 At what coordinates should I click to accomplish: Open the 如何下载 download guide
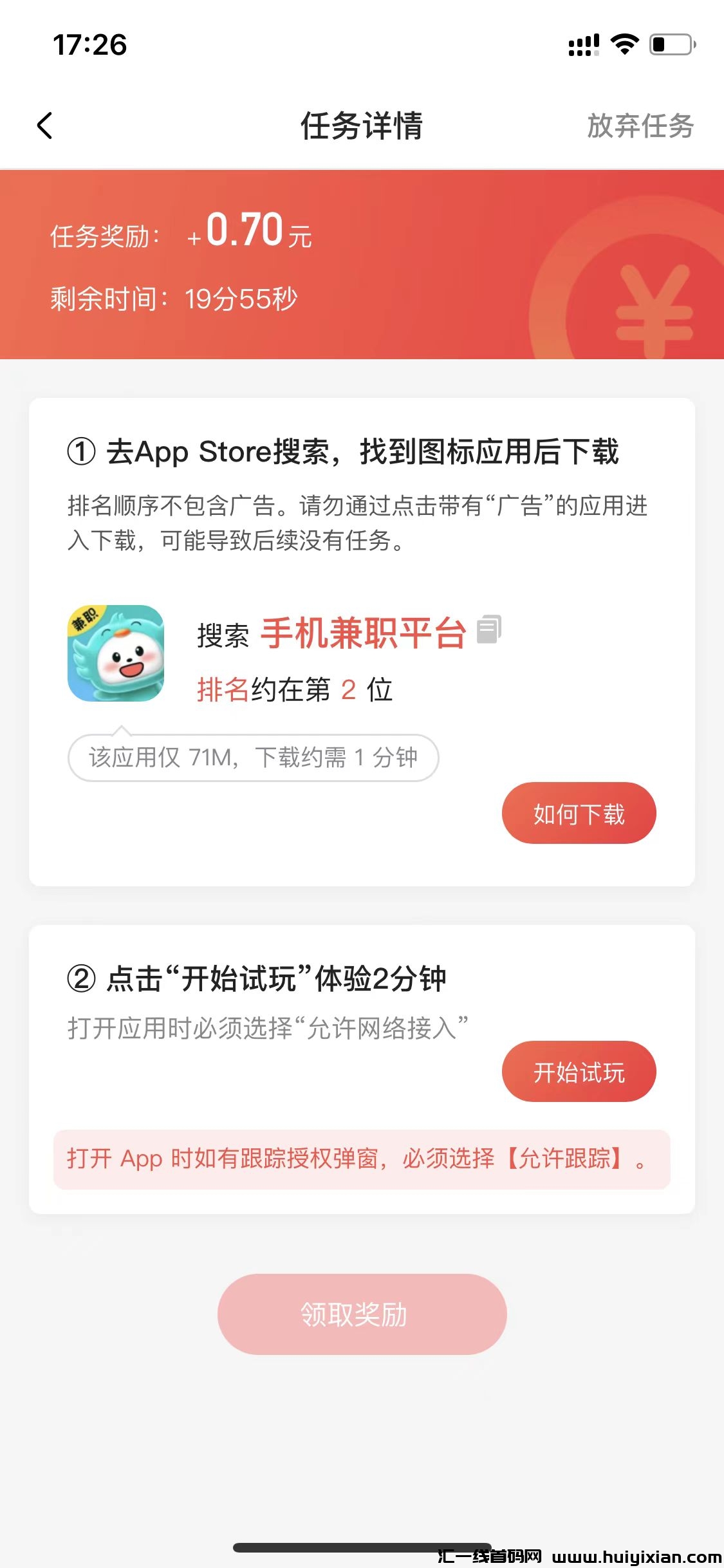[x=579, y=814]
